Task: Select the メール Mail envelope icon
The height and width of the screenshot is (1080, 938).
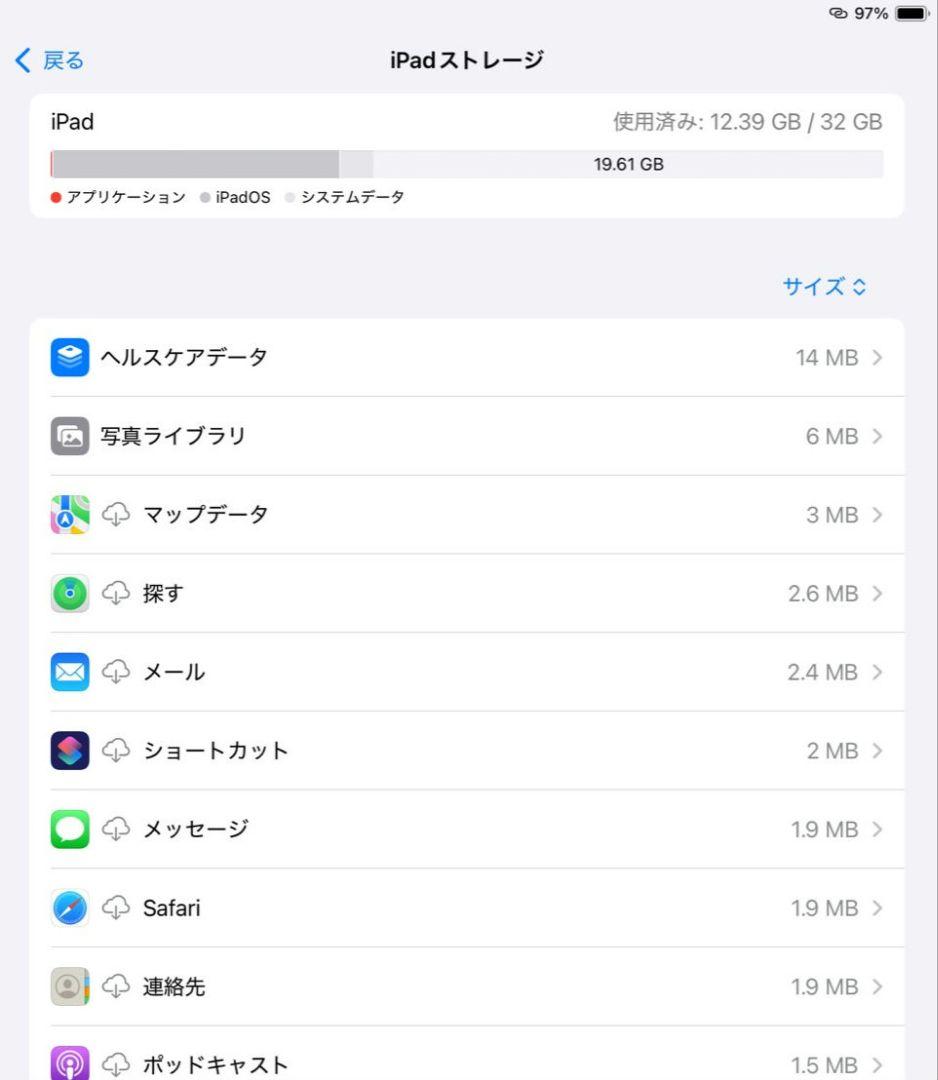Action: [69, 672]
